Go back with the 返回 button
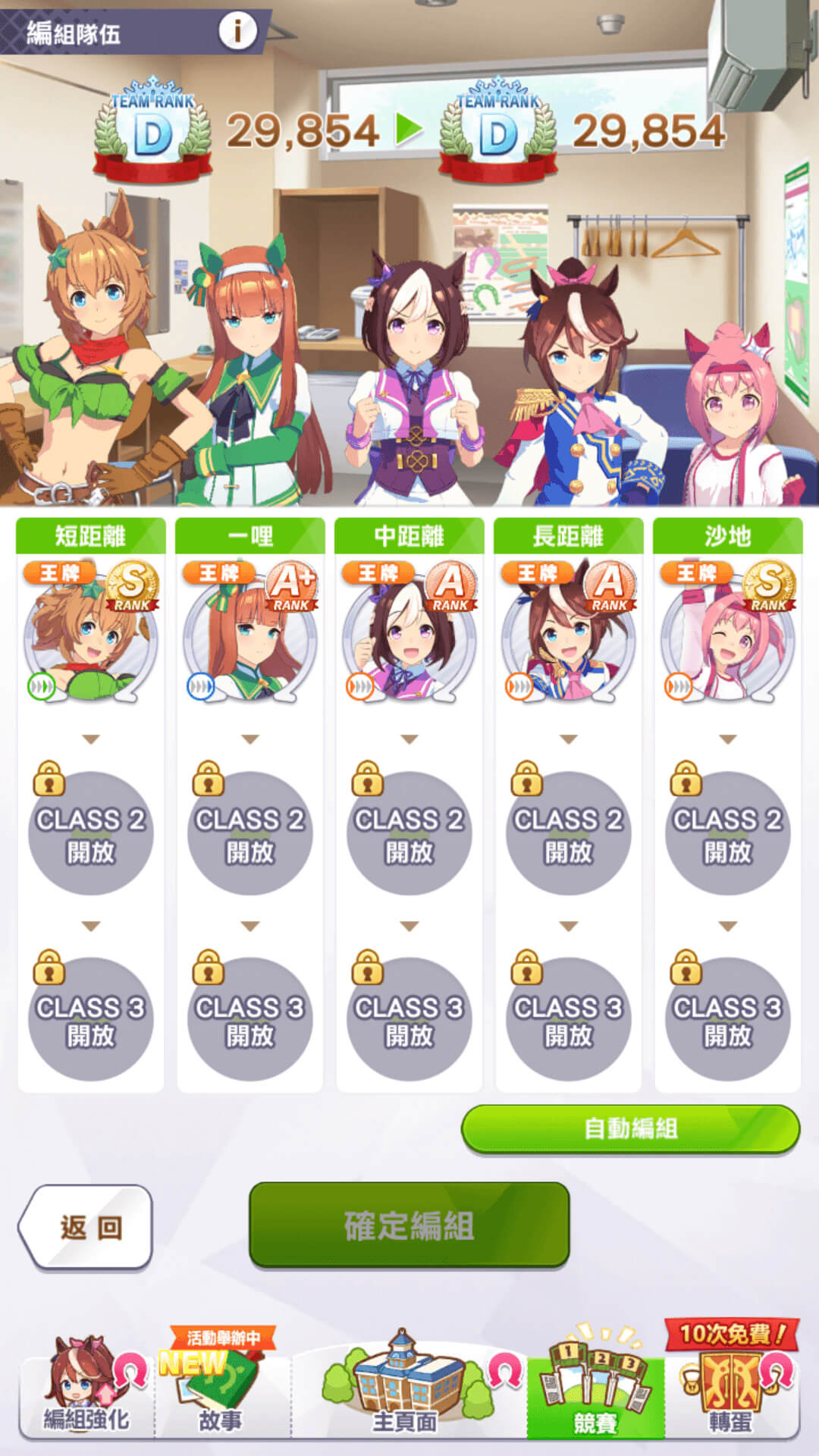 (86, 1226)
